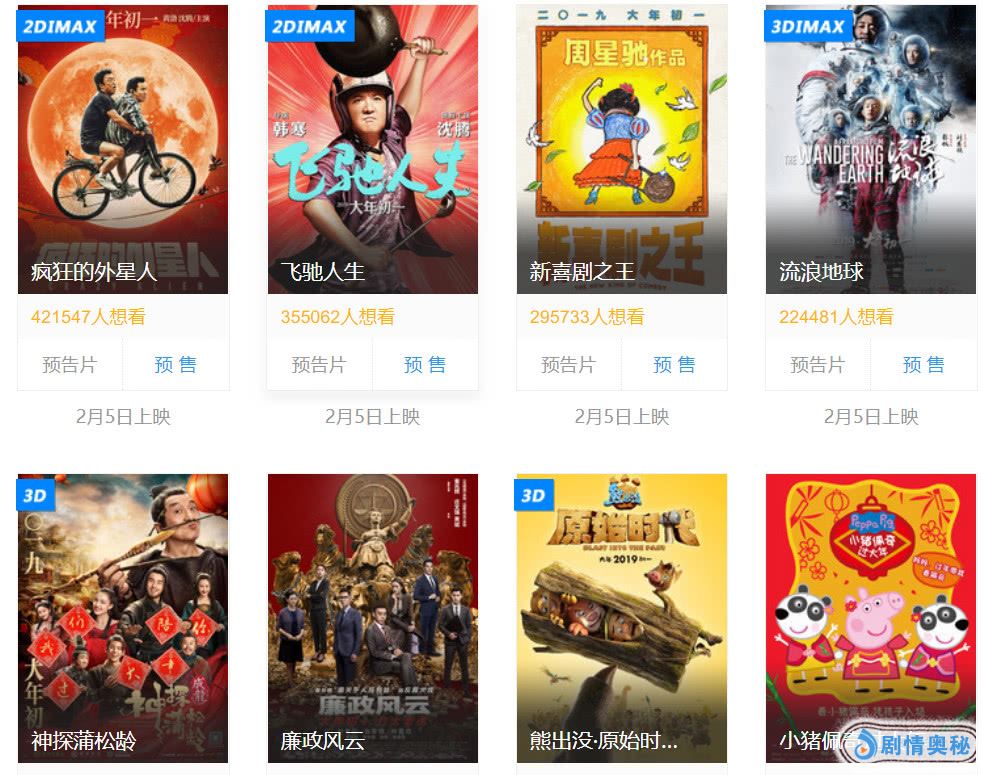View details for 廉政风云

[372, 618]
